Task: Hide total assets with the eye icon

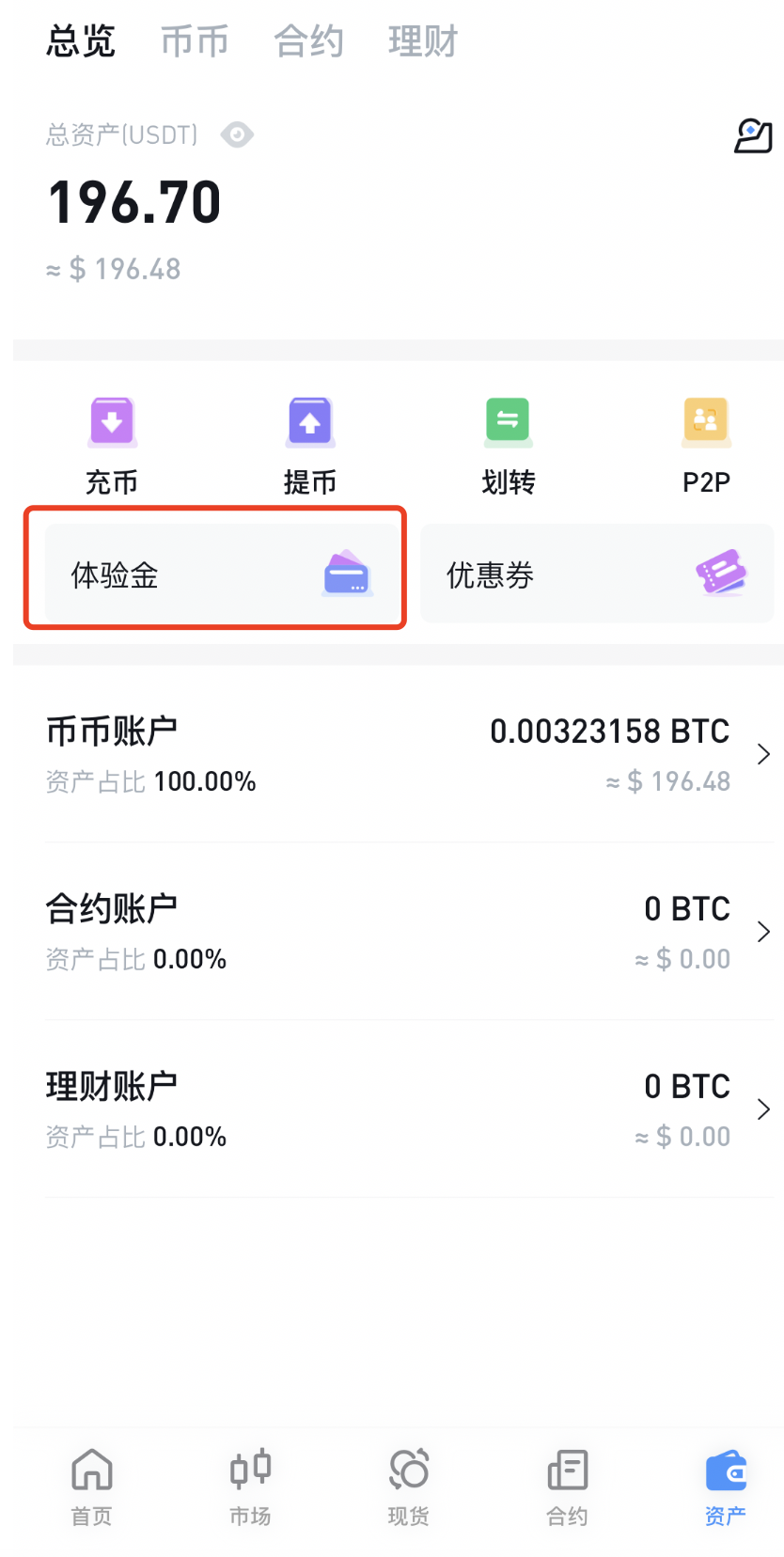Action: tap(237, 135)
